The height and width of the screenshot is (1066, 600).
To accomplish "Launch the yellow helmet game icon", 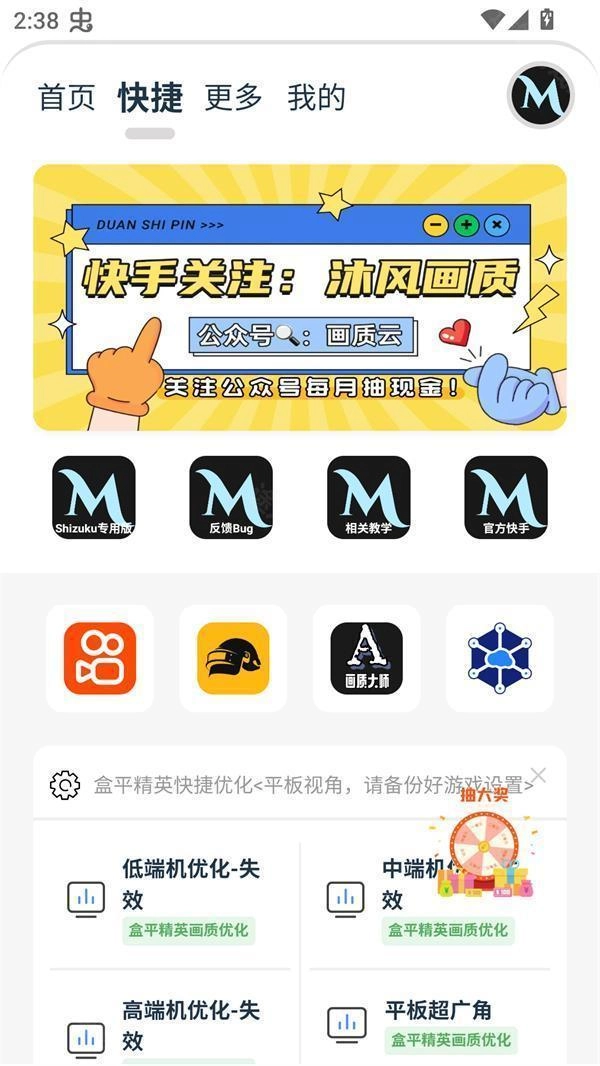I will coord(233,658).
